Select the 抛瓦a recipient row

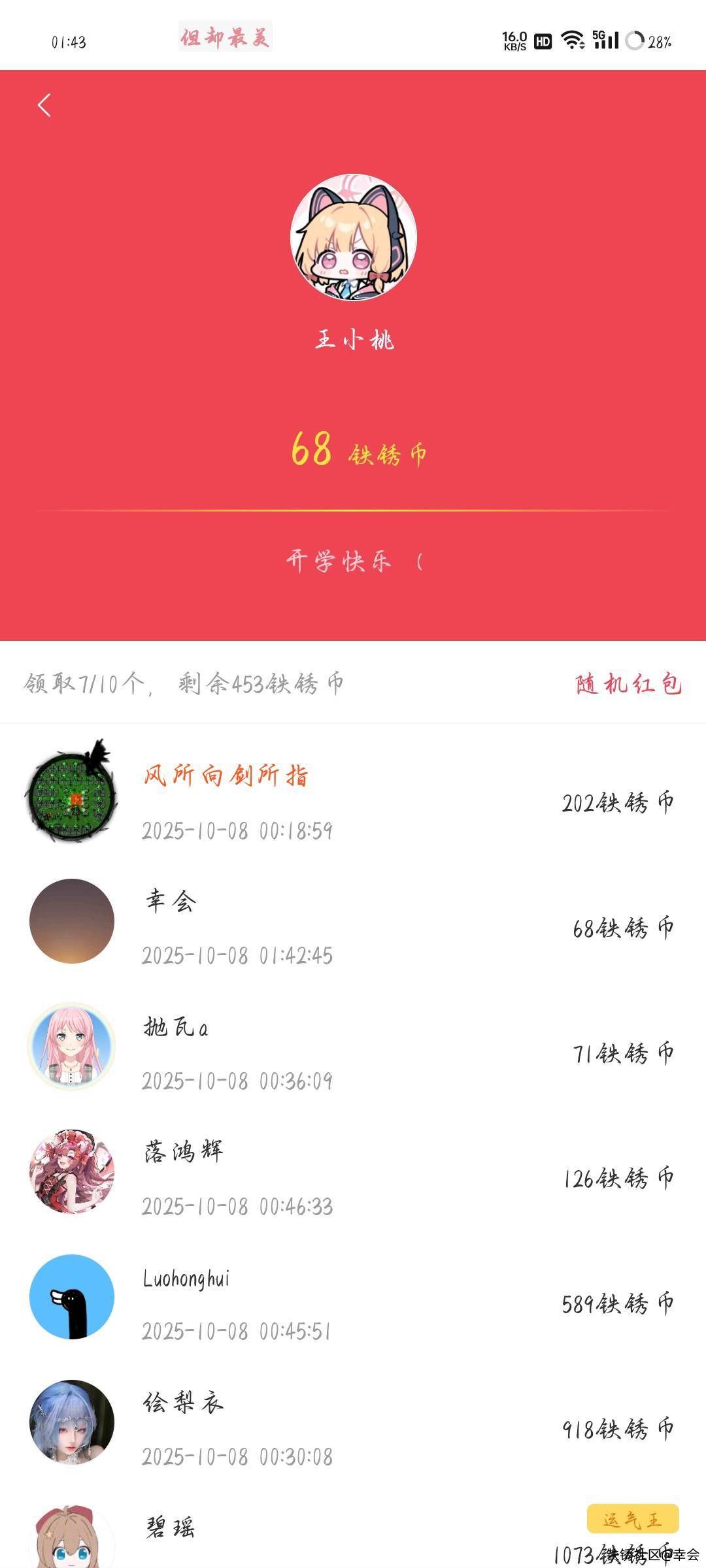pyautogui.click(x=353, y=1051)
